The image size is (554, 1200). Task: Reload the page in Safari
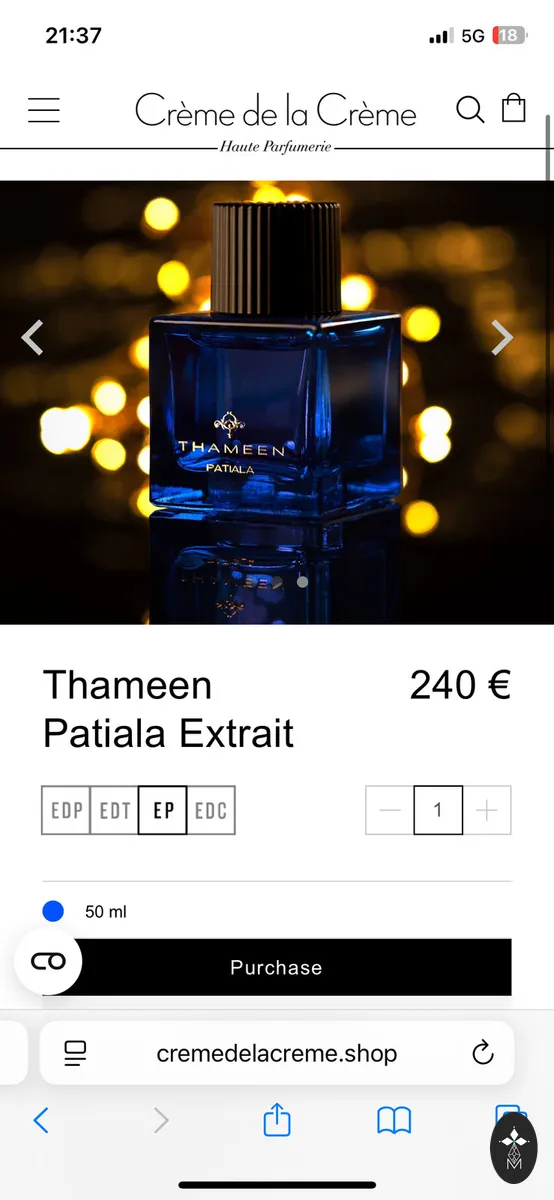(482, 1053)
